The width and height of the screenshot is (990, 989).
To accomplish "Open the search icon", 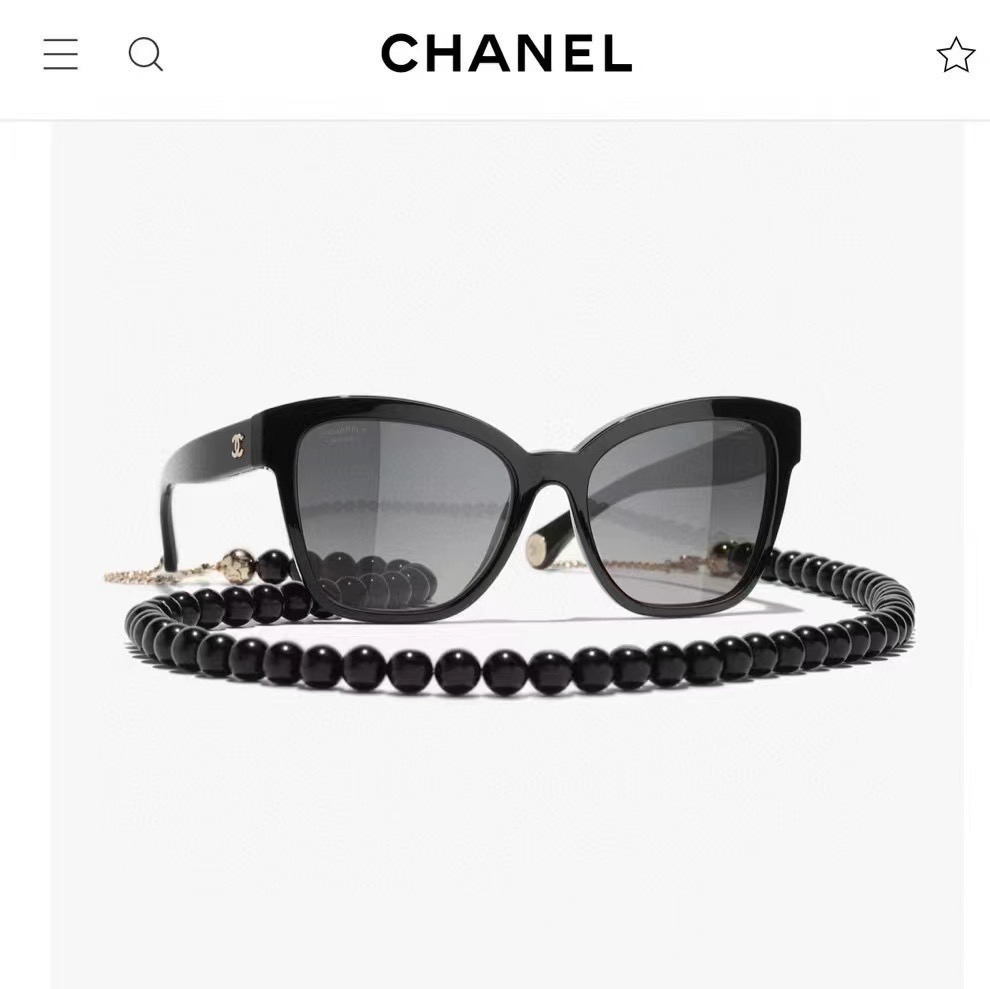I will coord(146,54).
